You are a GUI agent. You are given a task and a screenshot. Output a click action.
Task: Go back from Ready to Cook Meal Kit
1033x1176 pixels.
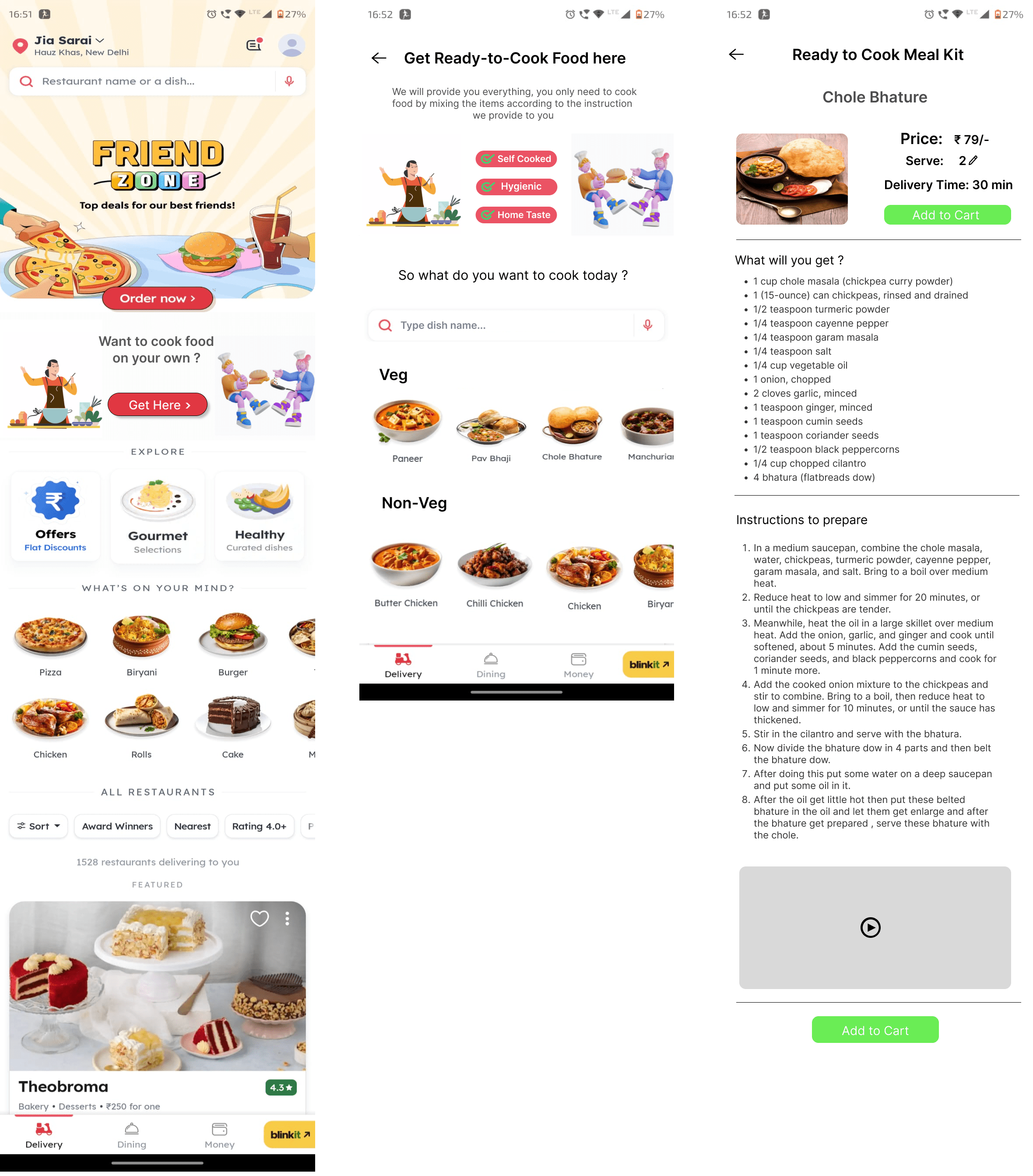[736, 55]
